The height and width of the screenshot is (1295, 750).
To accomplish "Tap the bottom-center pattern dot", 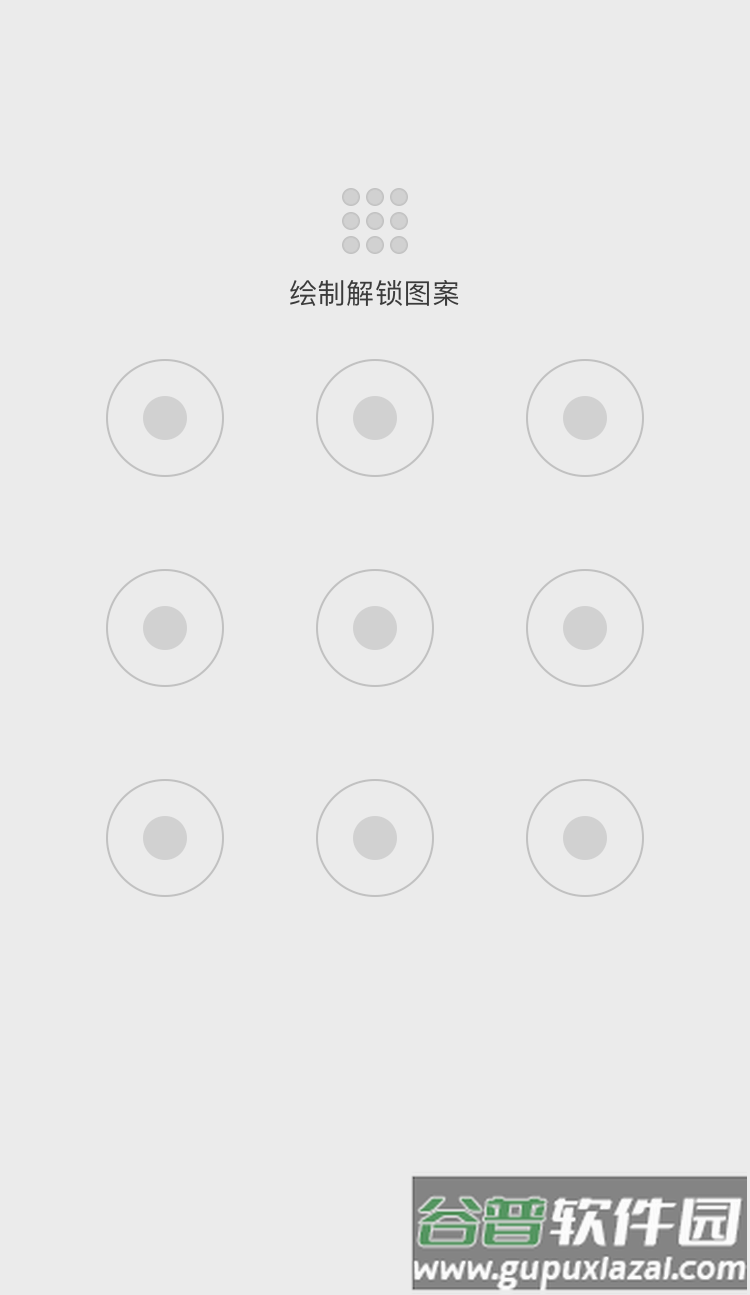I will tap(375, 838).
